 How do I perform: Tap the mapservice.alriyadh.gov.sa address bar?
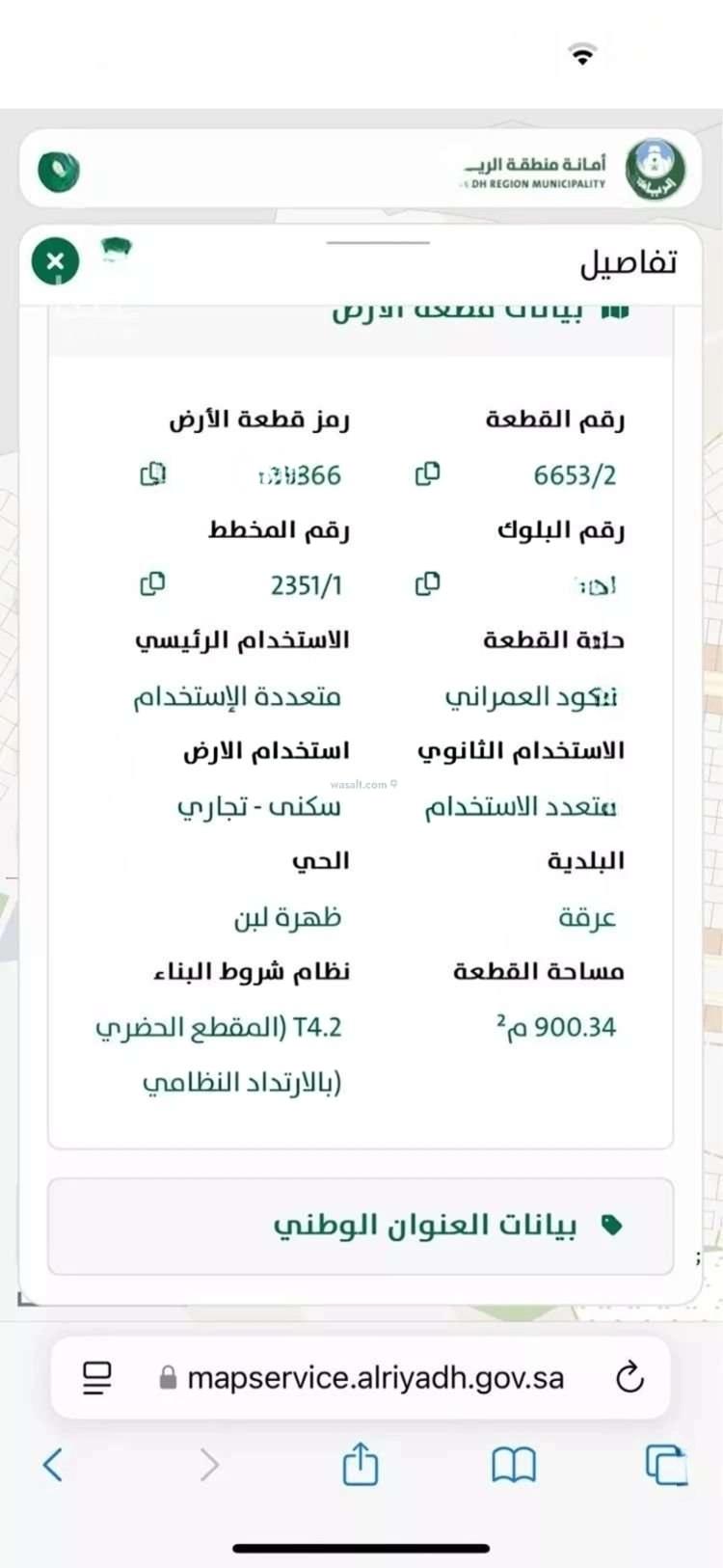(375, 1378)
